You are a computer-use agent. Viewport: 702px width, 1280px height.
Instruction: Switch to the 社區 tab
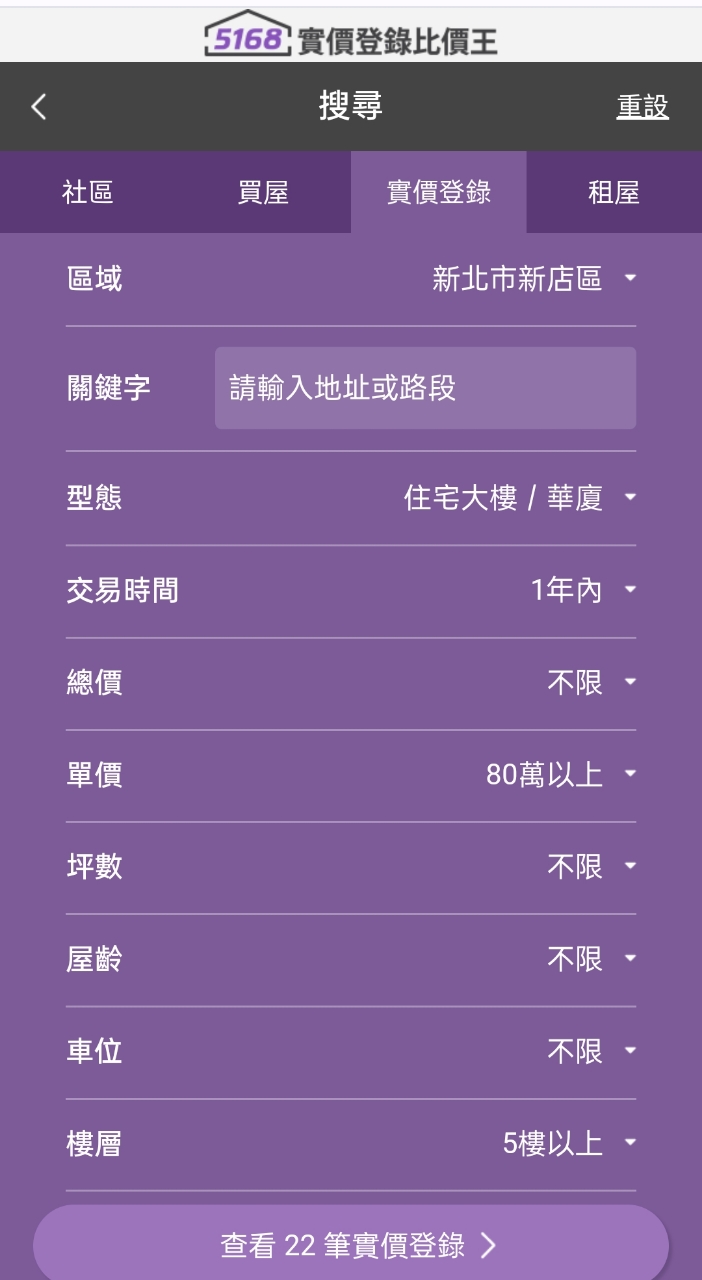(x=88, y=193)
